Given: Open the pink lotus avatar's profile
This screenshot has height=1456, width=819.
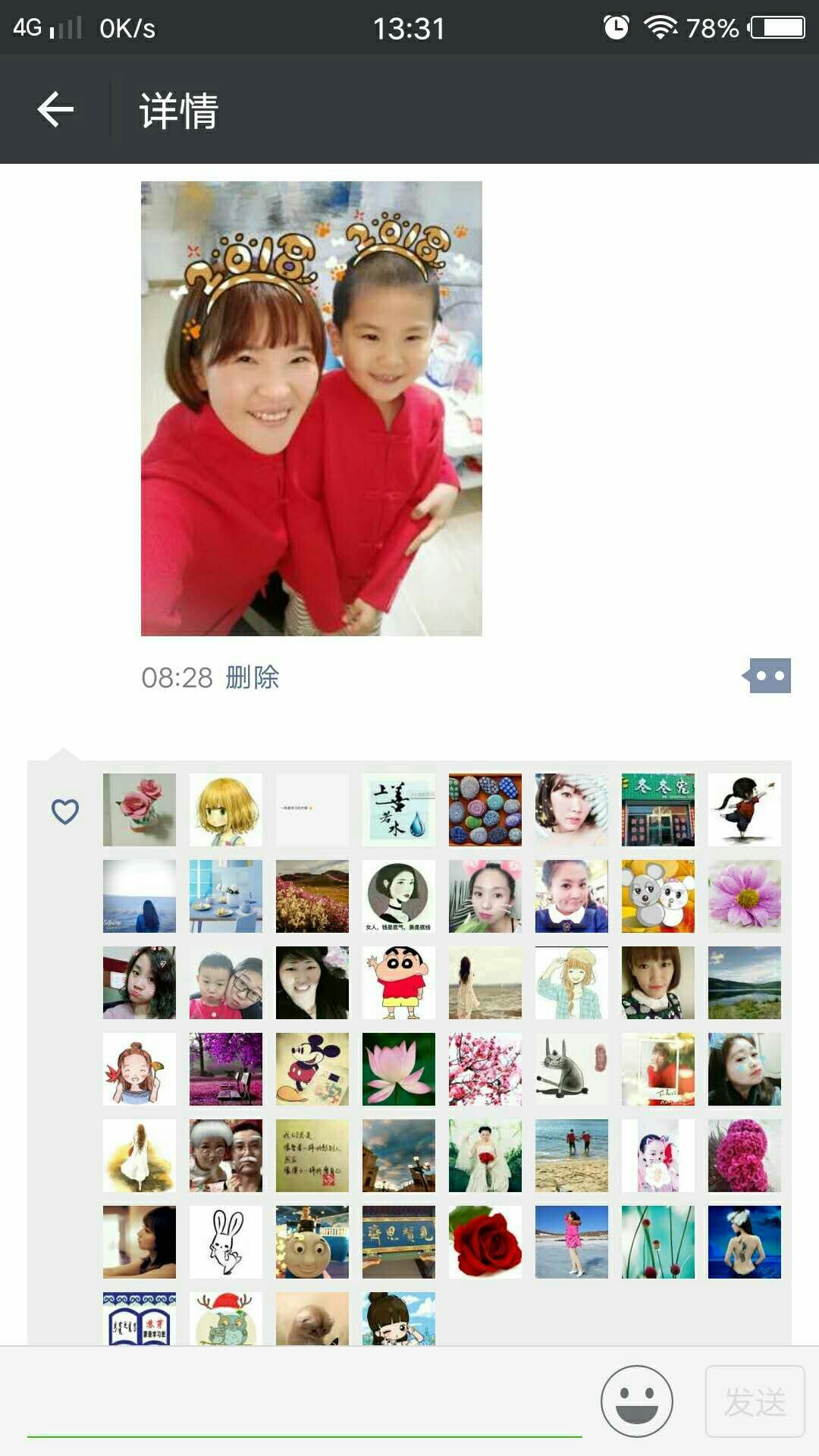Looking at the screenshot, I should (399, 1069).
